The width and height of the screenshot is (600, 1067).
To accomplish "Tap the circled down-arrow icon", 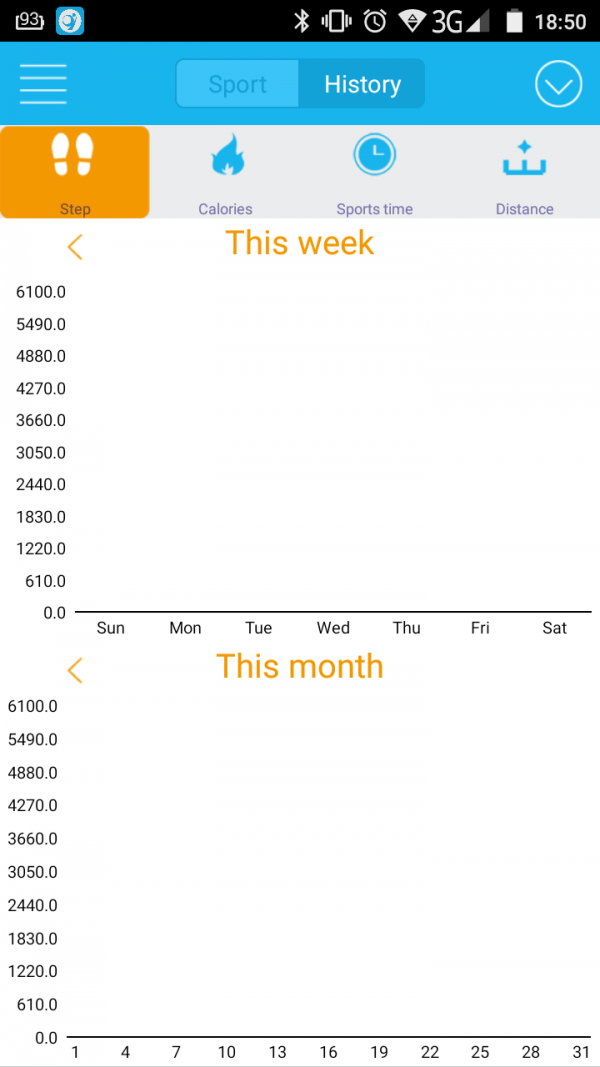I will 558,84.
